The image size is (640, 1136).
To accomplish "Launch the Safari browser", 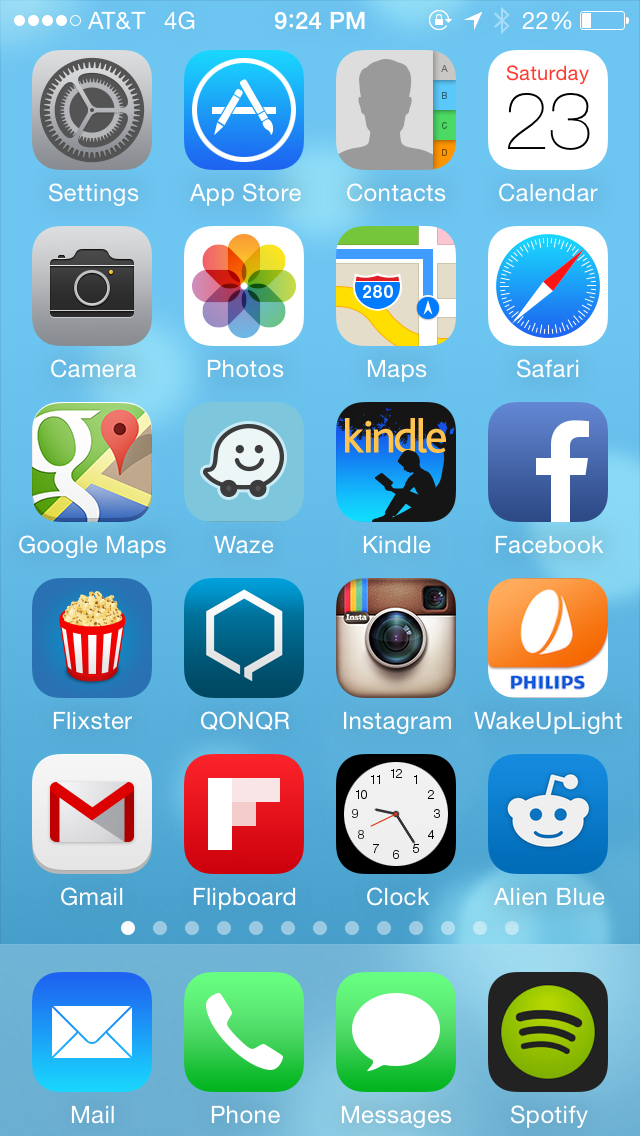I will pyautogui.click(x=548, y=286).
